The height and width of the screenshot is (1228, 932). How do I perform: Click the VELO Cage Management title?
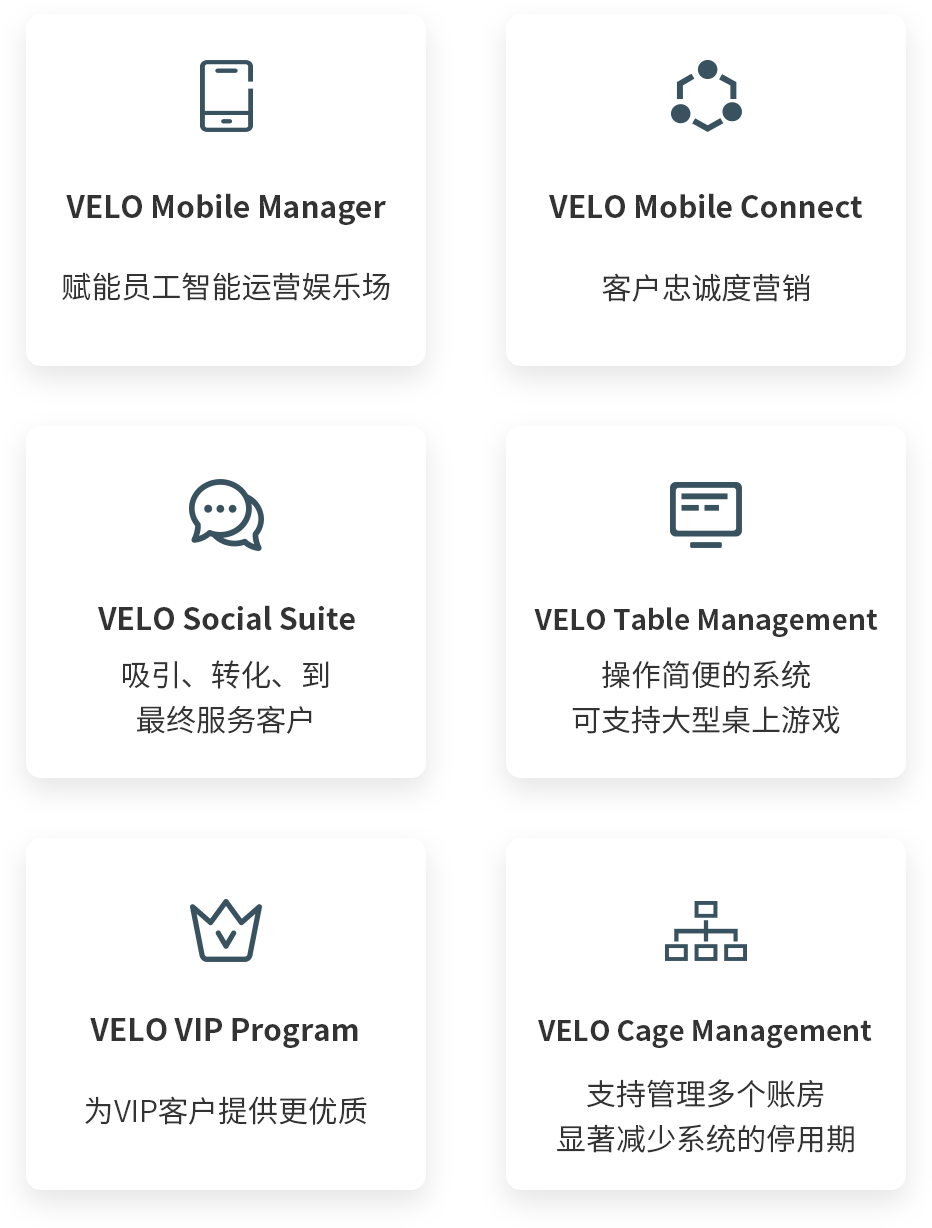point(706,1030)
